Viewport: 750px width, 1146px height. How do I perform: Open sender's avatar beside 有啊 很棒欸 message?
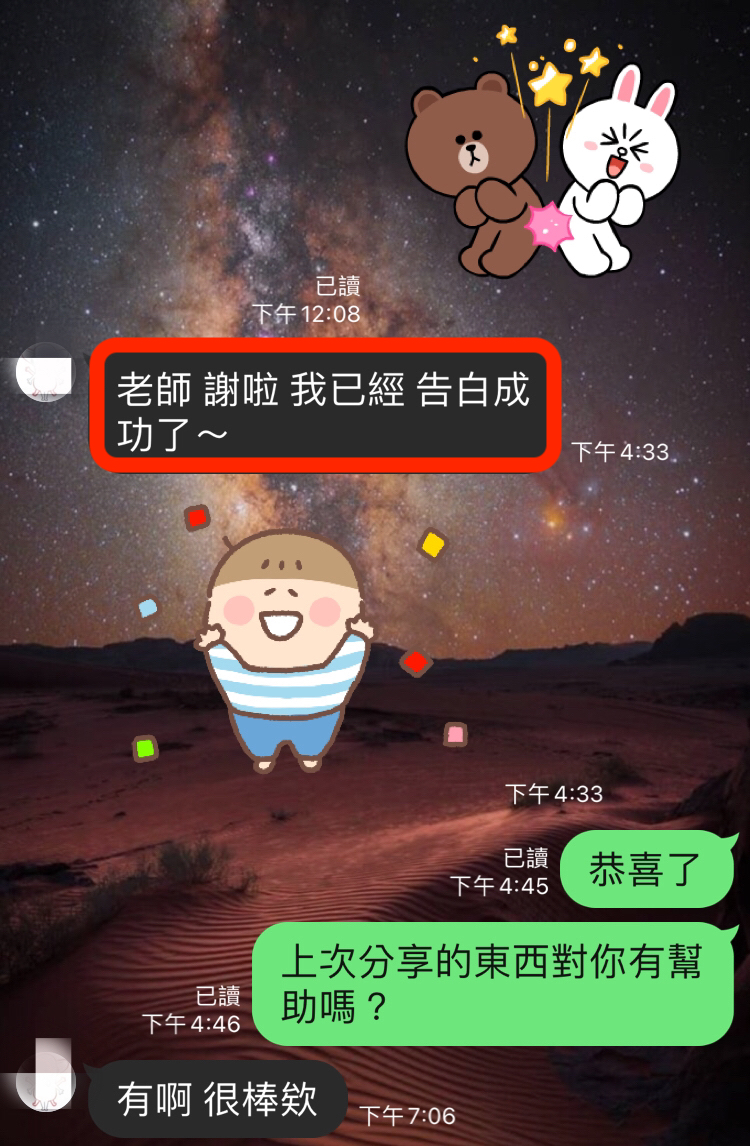pos(45,1081)
